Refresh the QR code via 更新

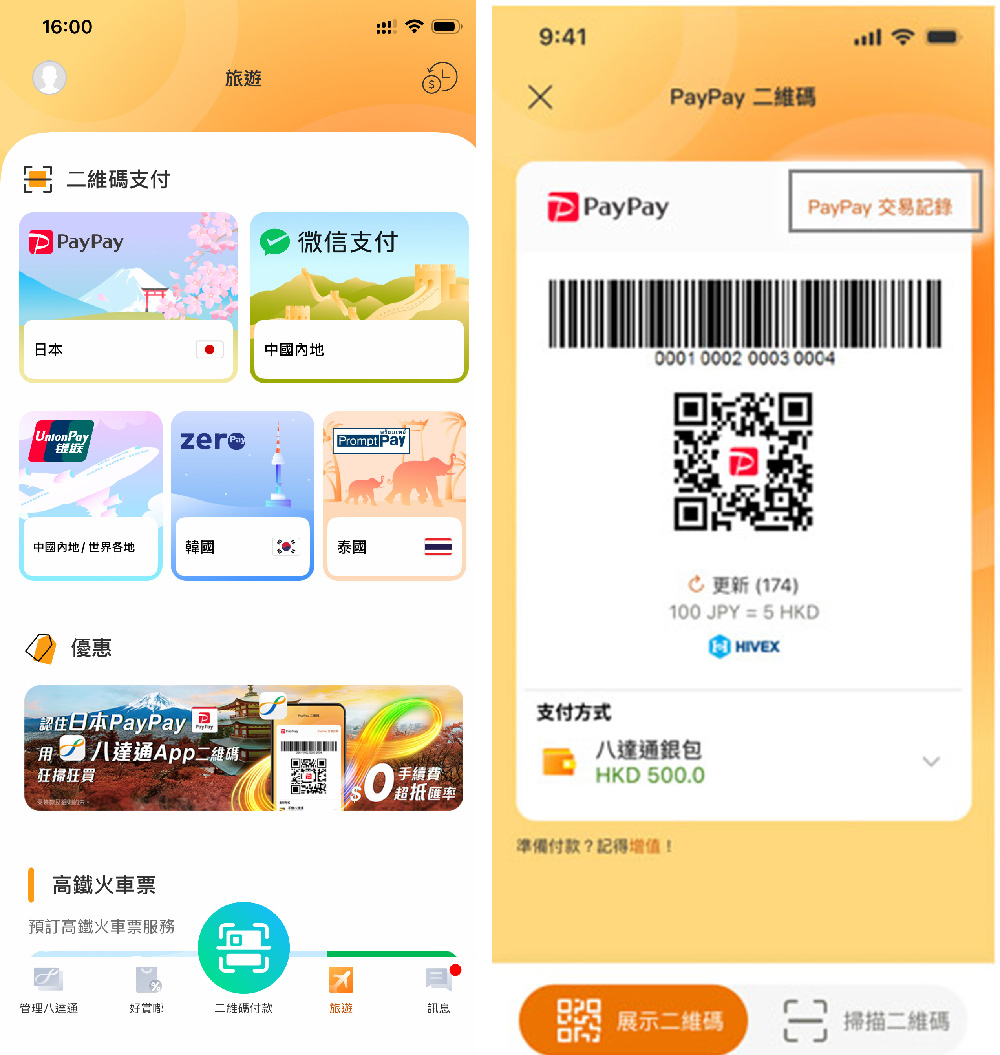pos(743,585)
